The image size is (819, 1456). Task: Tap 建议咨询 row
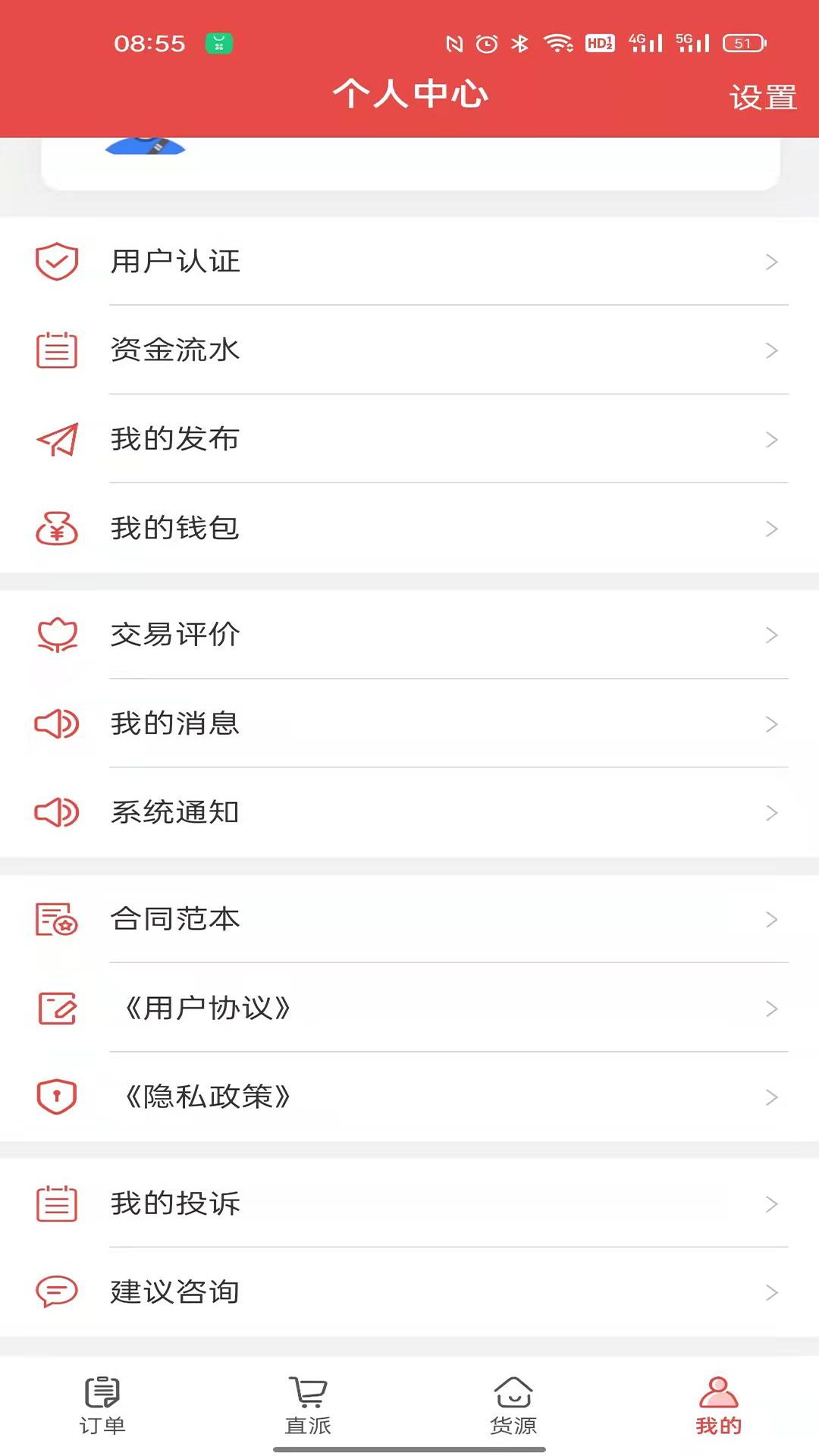click(x=409, y=1291)
